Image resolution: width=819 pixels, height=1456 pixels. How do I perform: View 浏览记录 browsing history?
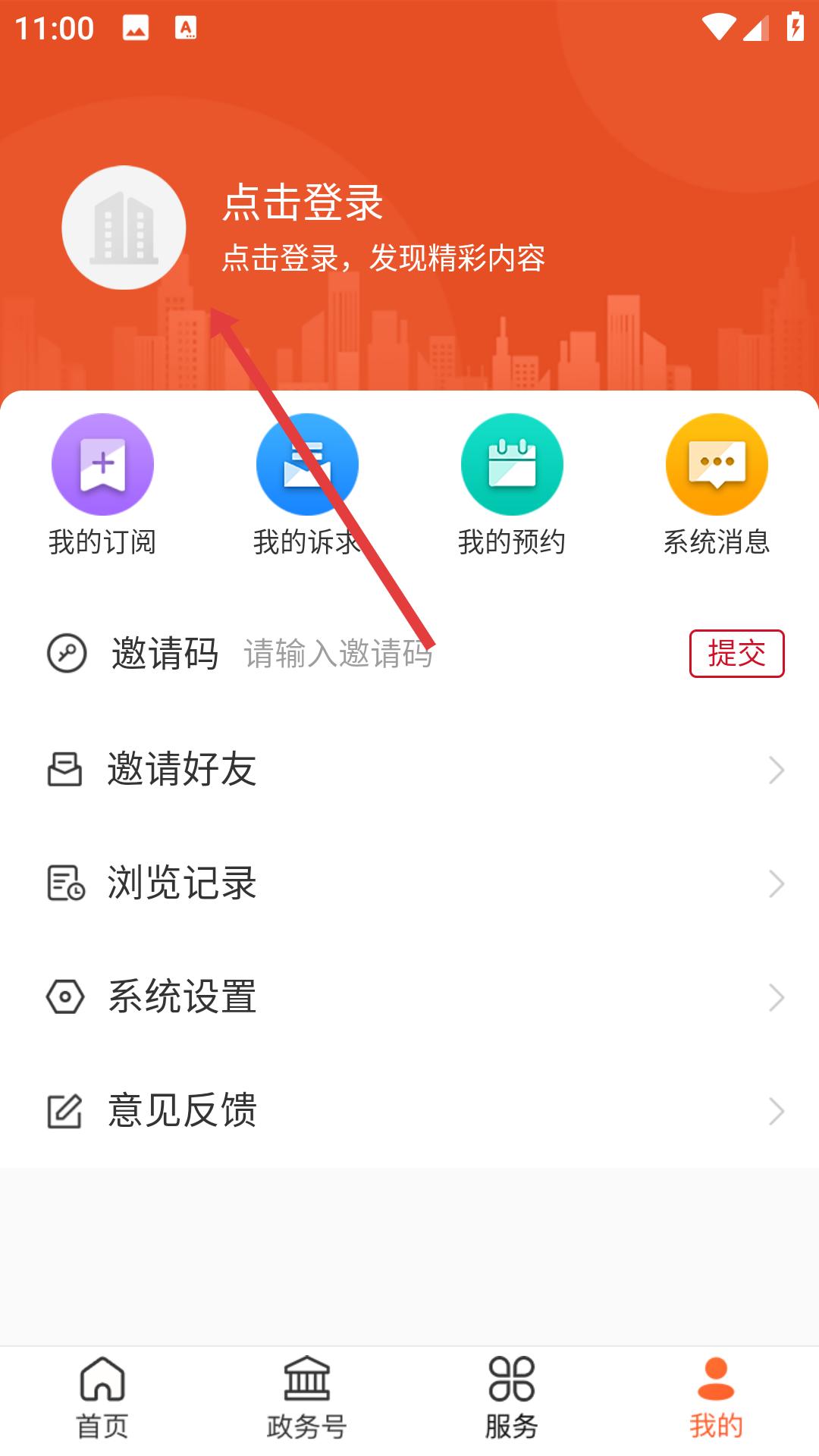click(409, 883)
